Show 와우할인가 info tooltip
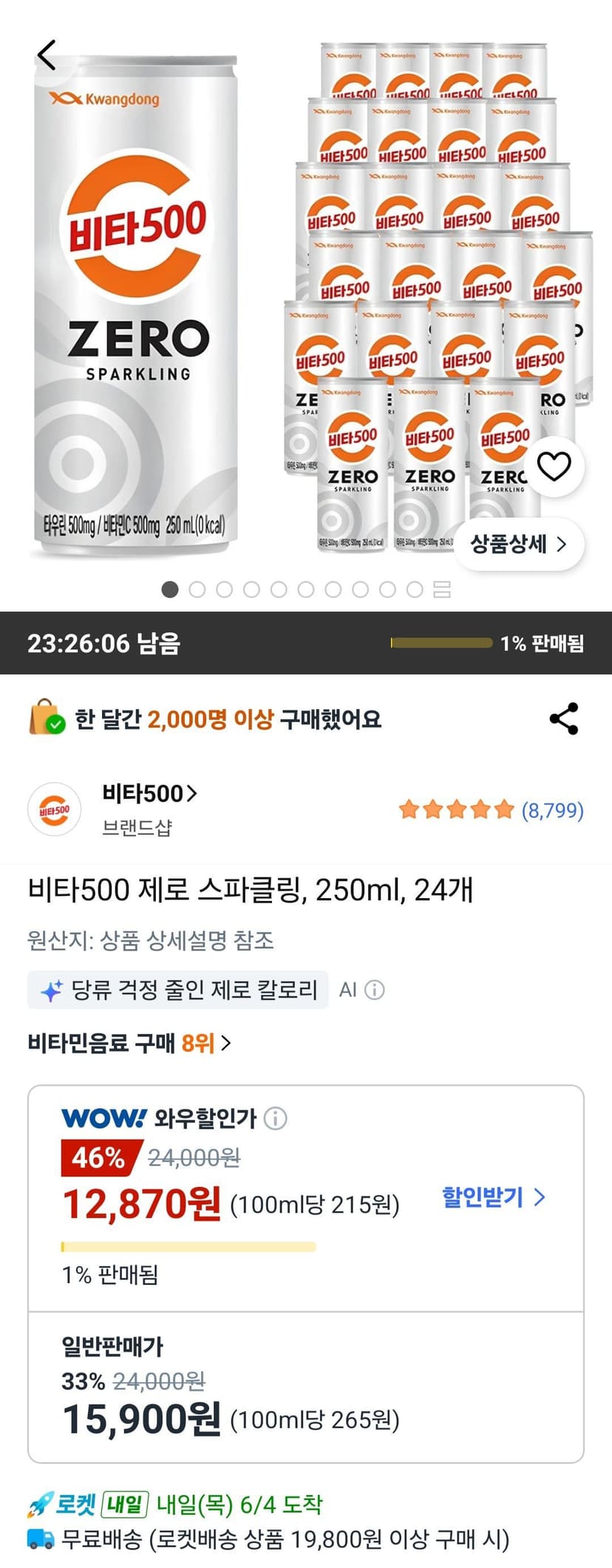This screenshot has width=612, height=1568. 276,1118
